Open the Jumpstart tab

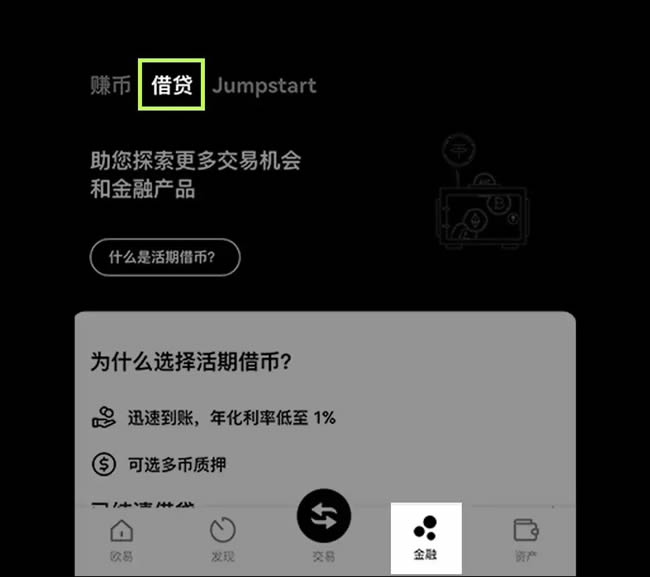click(x=264, y=85)
